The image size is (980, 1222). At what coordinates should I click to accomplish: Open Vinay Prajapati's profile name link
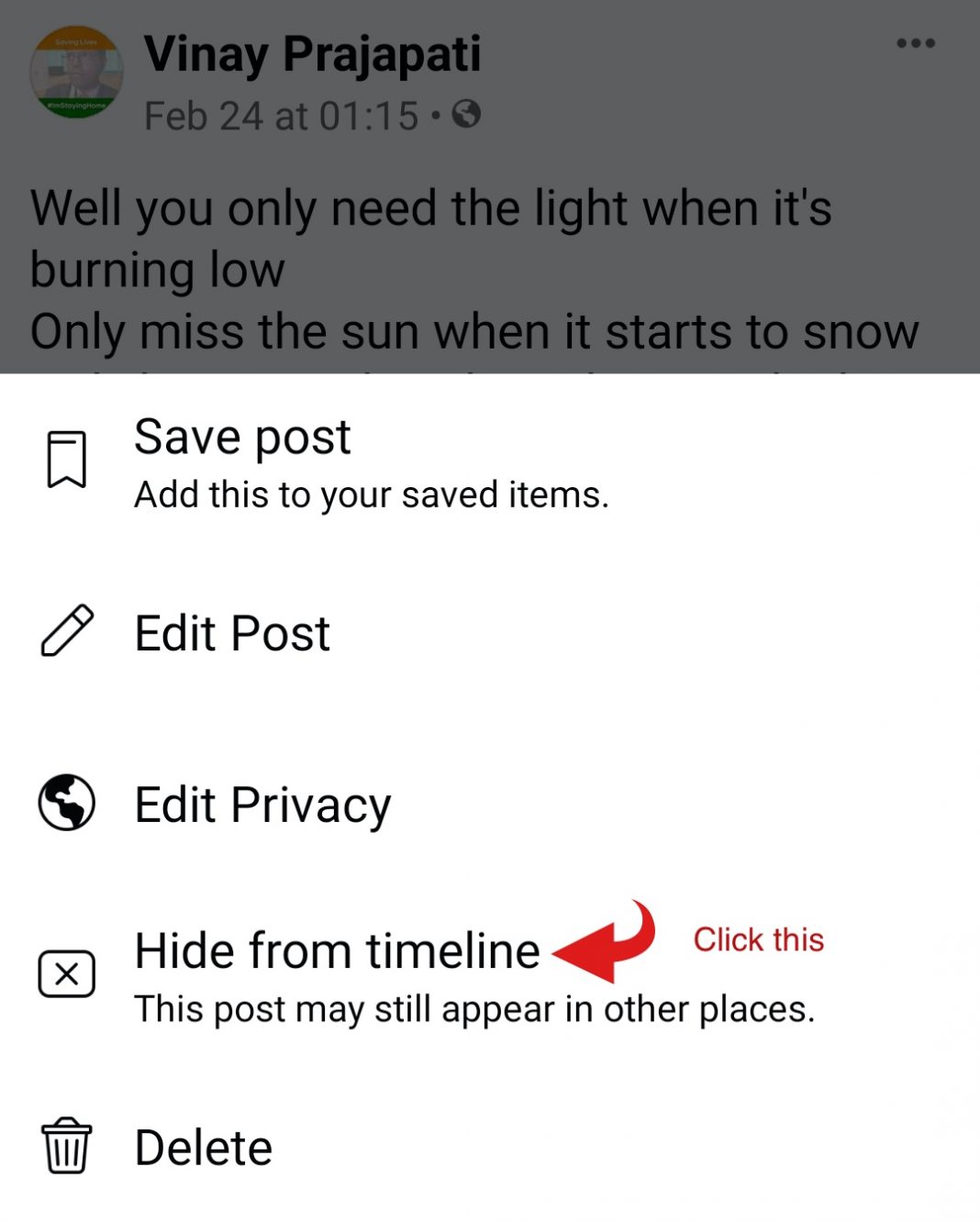click(x=313, y=53)
